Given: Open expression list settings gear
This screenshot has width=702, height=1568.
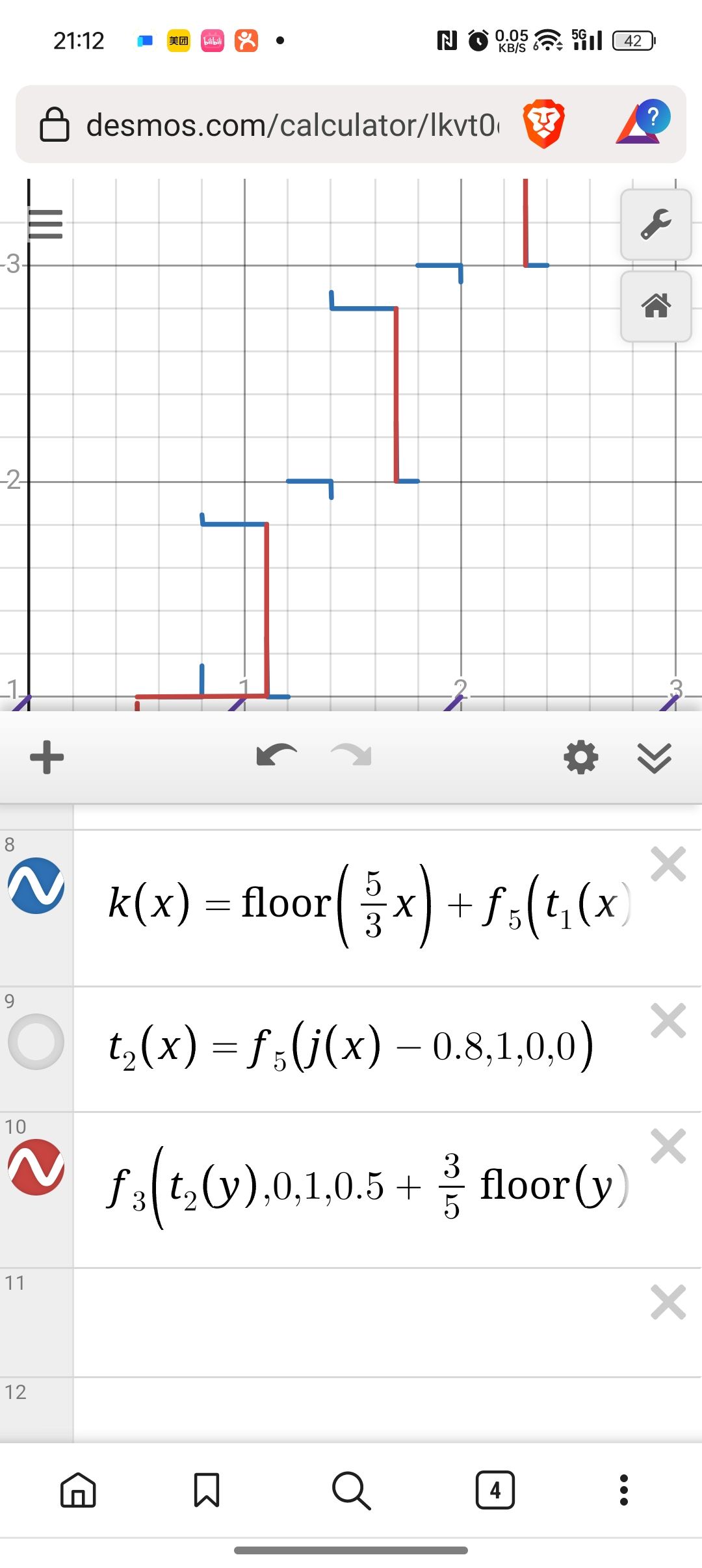Looking at the screenshot, I should click(x=580, y=757).
